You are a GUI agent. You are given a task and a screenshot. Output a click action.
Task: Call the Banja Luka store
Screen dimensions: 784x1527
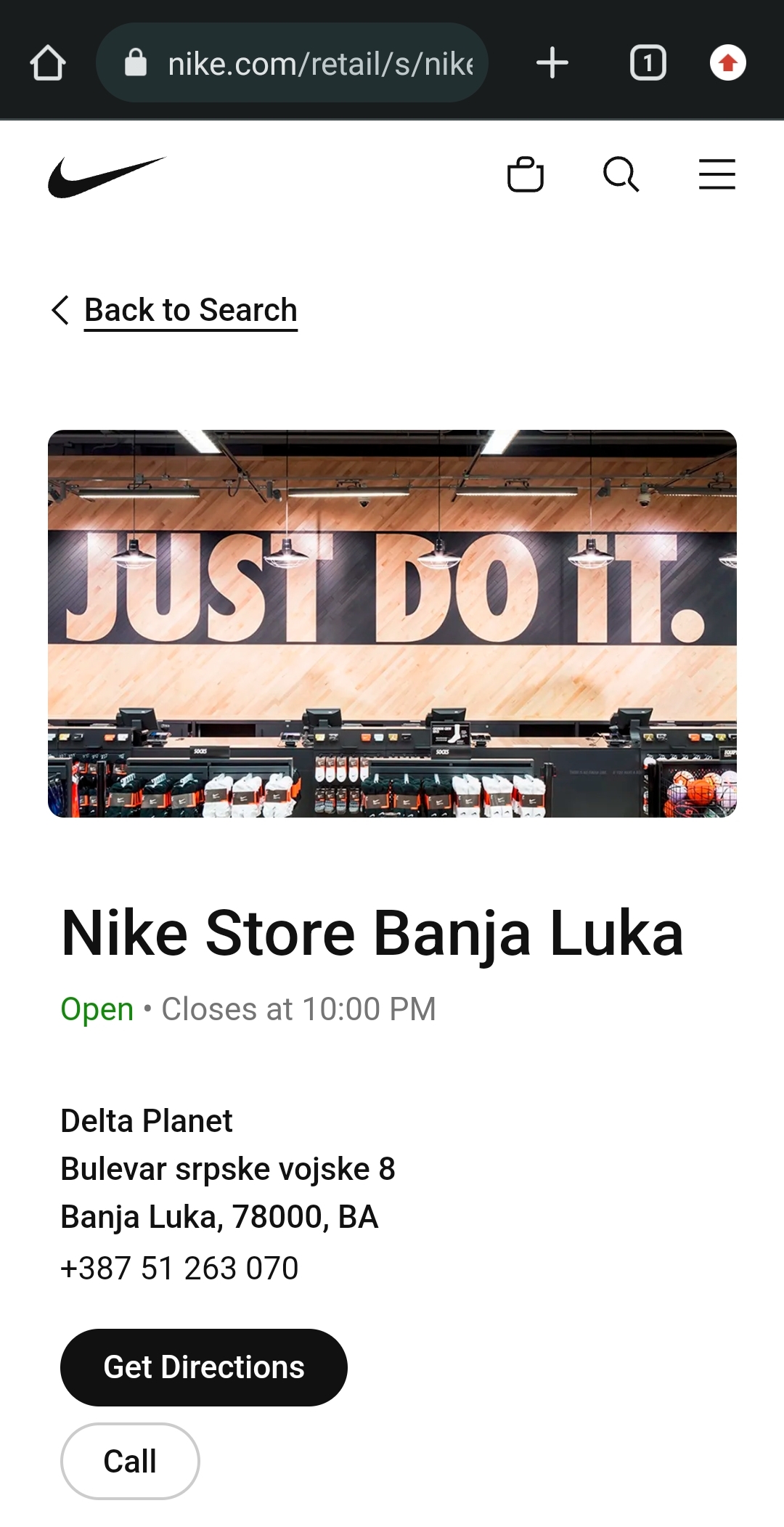[130, 1461]
